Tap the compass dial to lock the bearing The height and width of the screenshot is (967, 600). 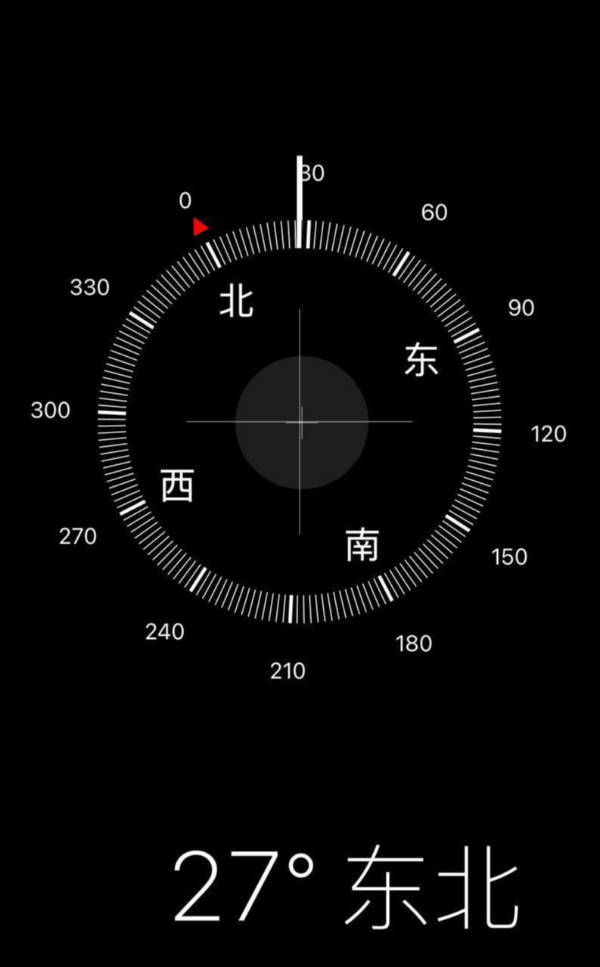pos(300,422)
